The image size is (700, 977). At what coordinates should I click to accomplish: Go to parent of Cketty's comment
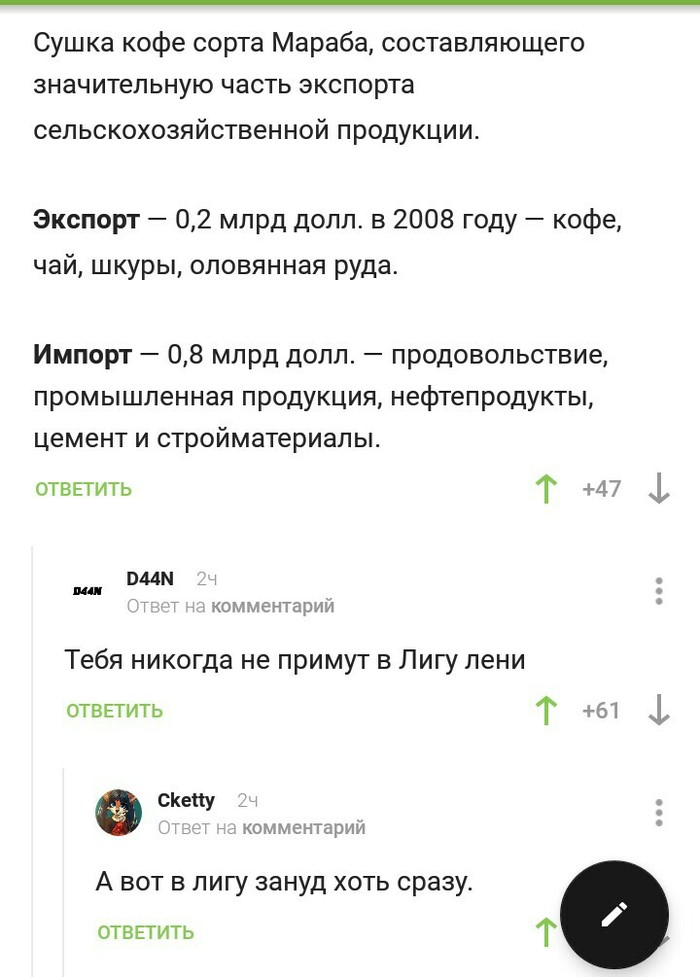click(x=303, y=828)
